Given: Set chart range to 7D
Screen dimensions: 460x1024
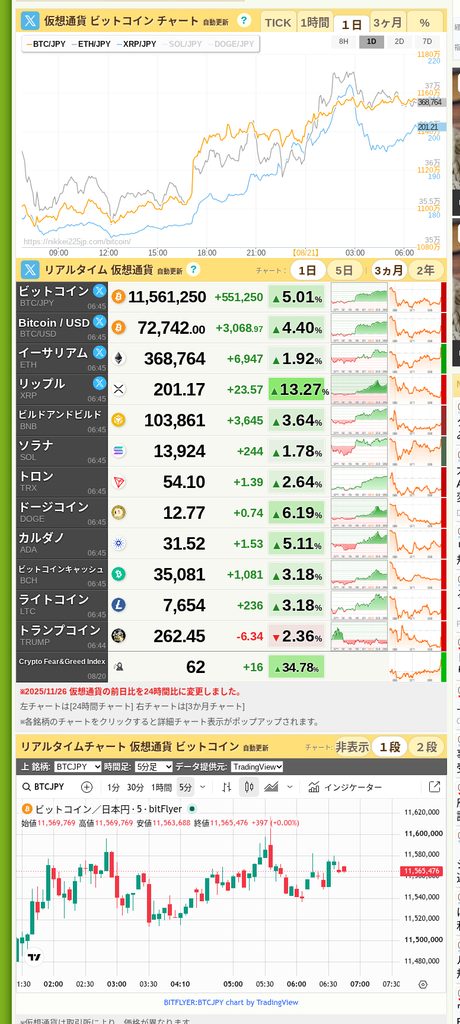Looking at the screenshot, I should click(x=427, y=41).
